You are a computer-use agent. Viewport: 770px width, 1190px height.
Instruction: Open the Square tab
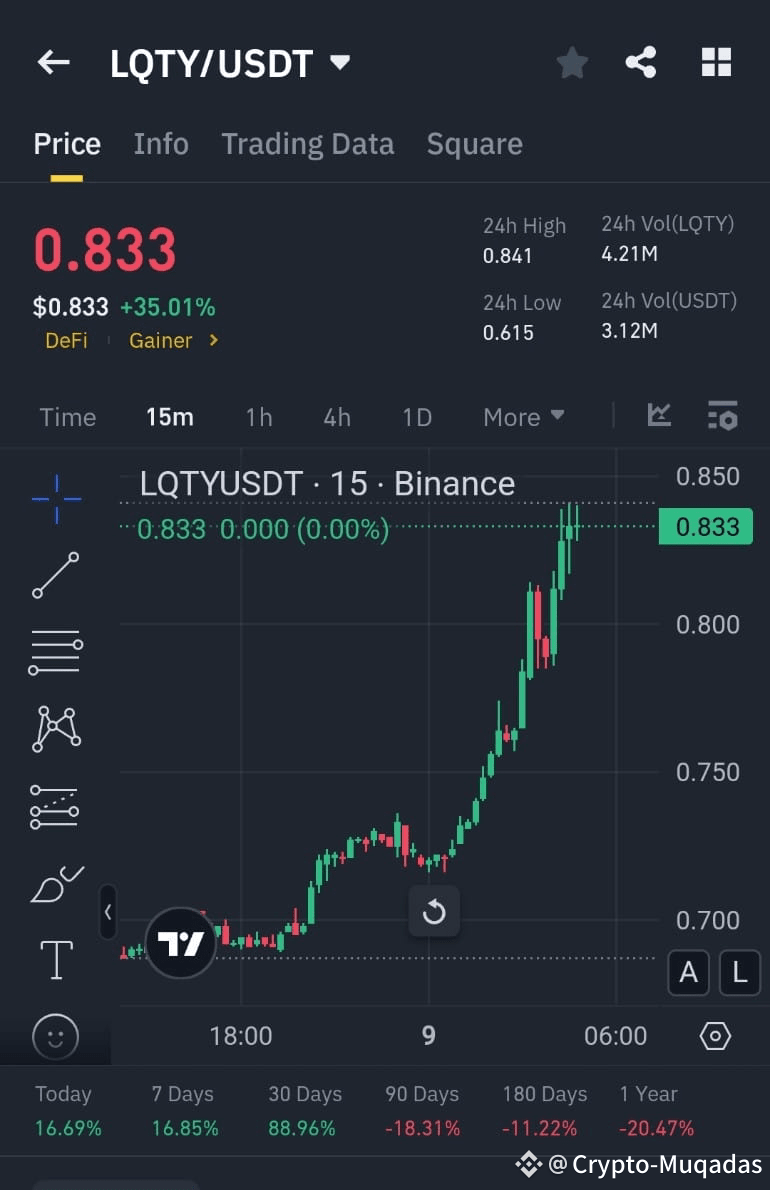(474, 144)
